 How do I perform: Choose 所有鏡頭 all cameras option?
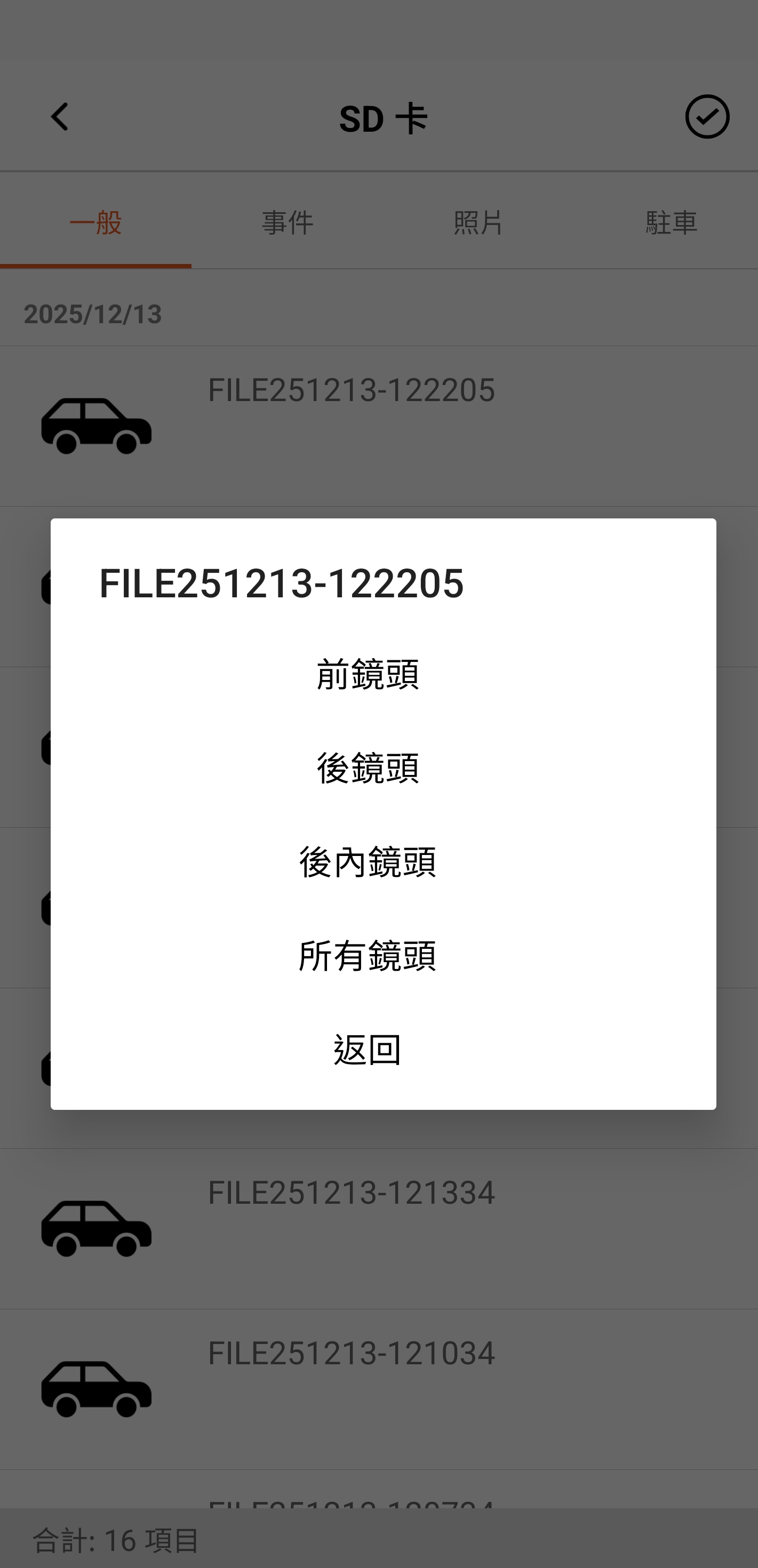368,955
